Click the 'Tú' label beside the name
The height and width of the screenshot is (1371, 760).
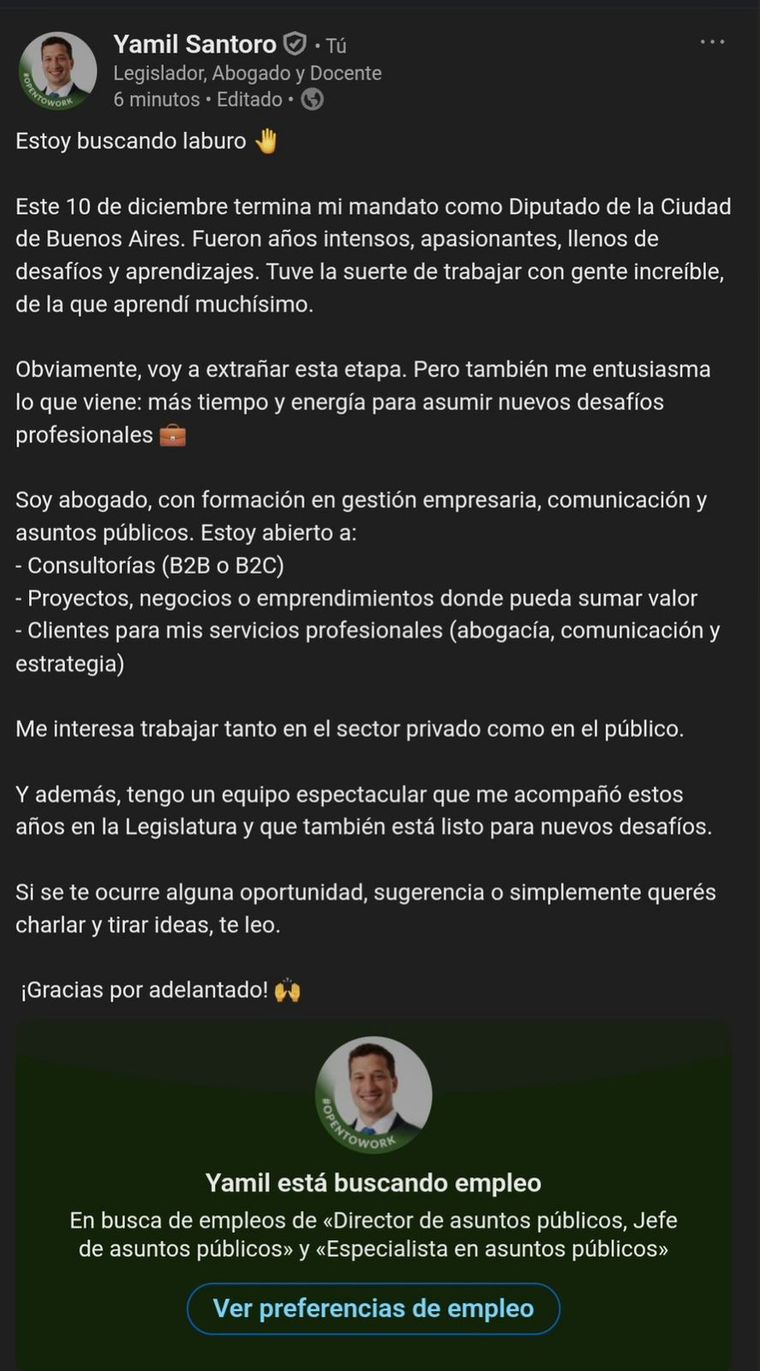coord(338,43)
